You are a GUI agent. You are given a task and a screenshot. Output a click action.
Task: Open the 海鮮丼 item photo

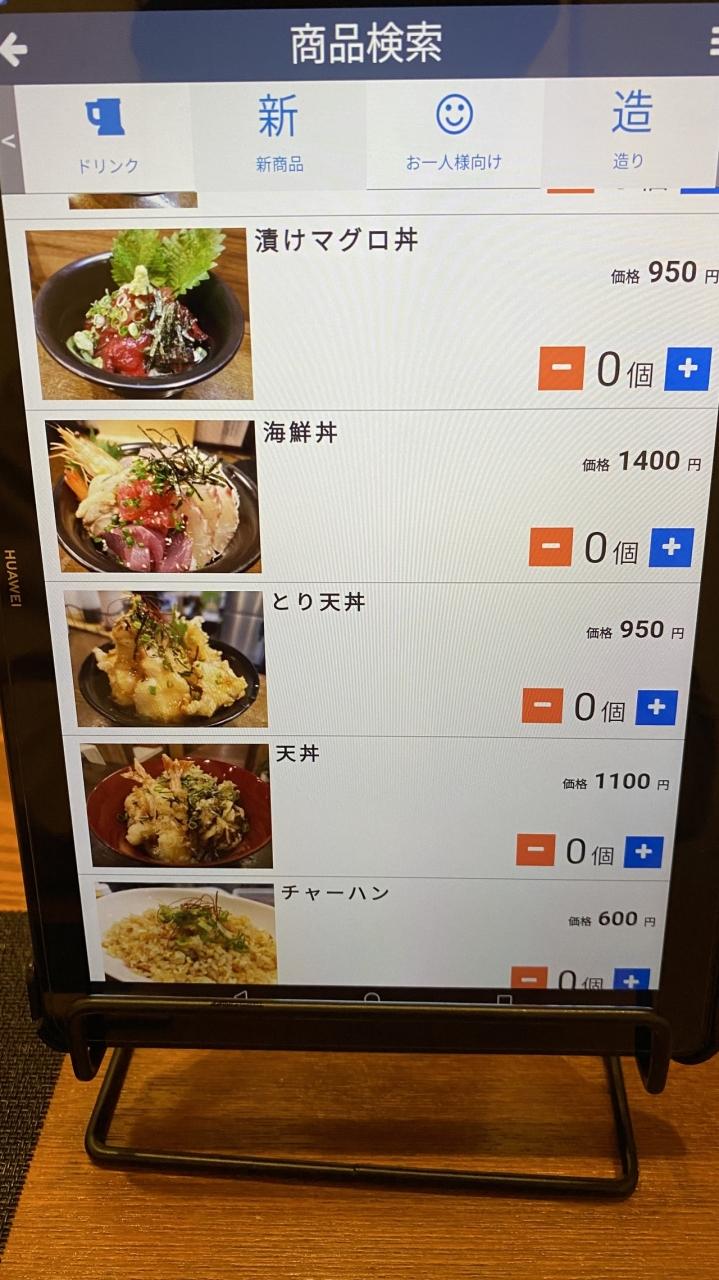pyautogui.click(x=155, y=497)
